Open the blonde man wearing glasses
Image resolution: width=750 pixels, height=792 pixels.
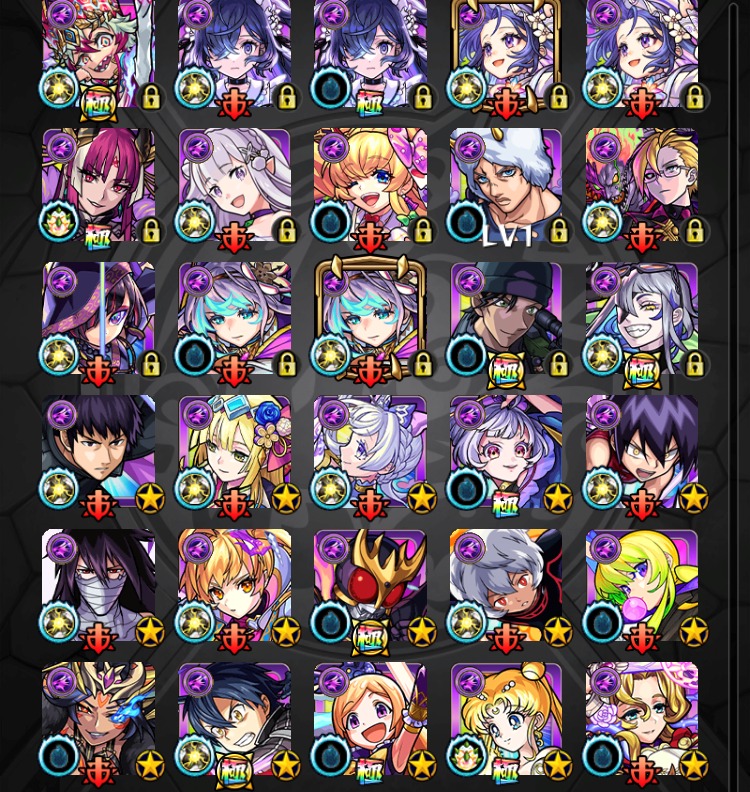click(642, 185)
